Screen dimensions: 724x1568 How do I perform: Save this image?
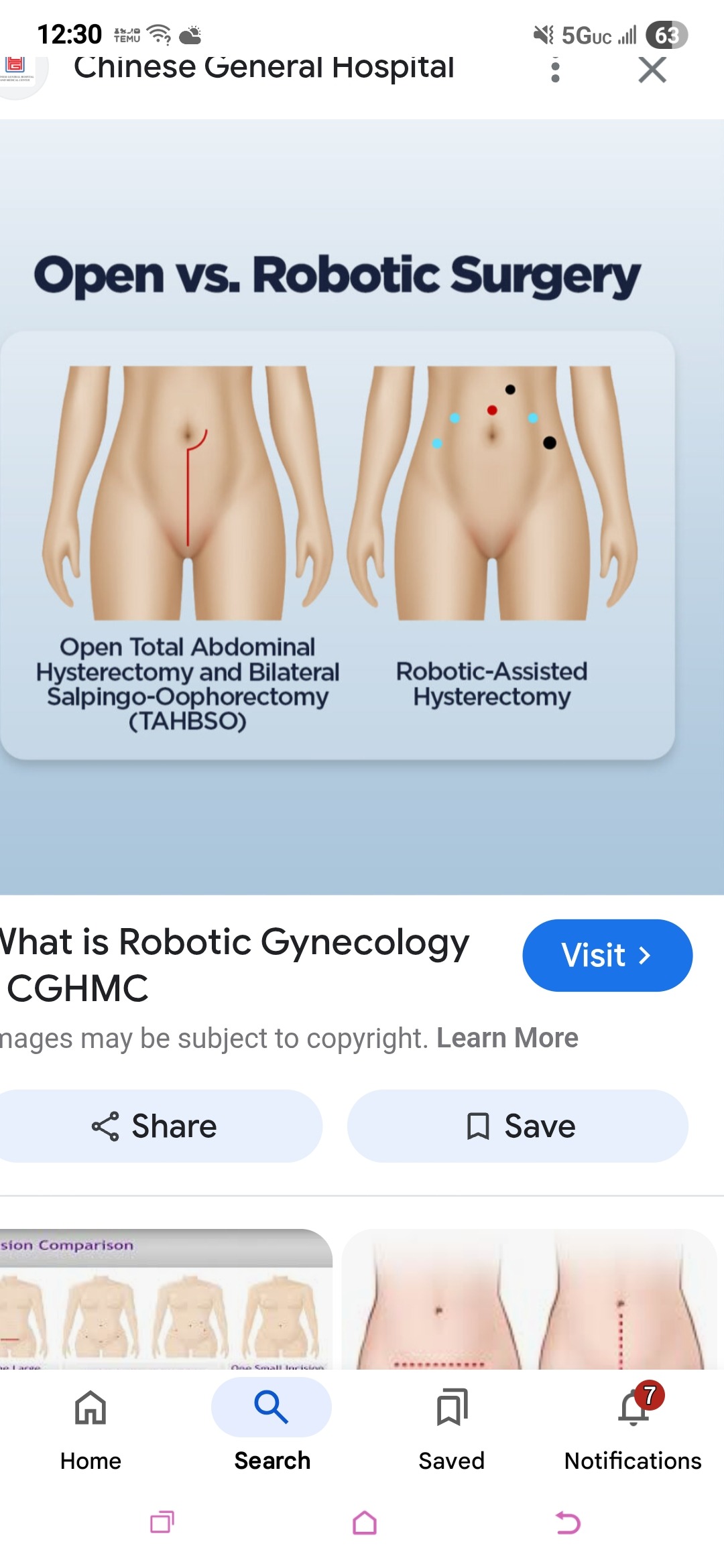click(x=518, y=1126)
